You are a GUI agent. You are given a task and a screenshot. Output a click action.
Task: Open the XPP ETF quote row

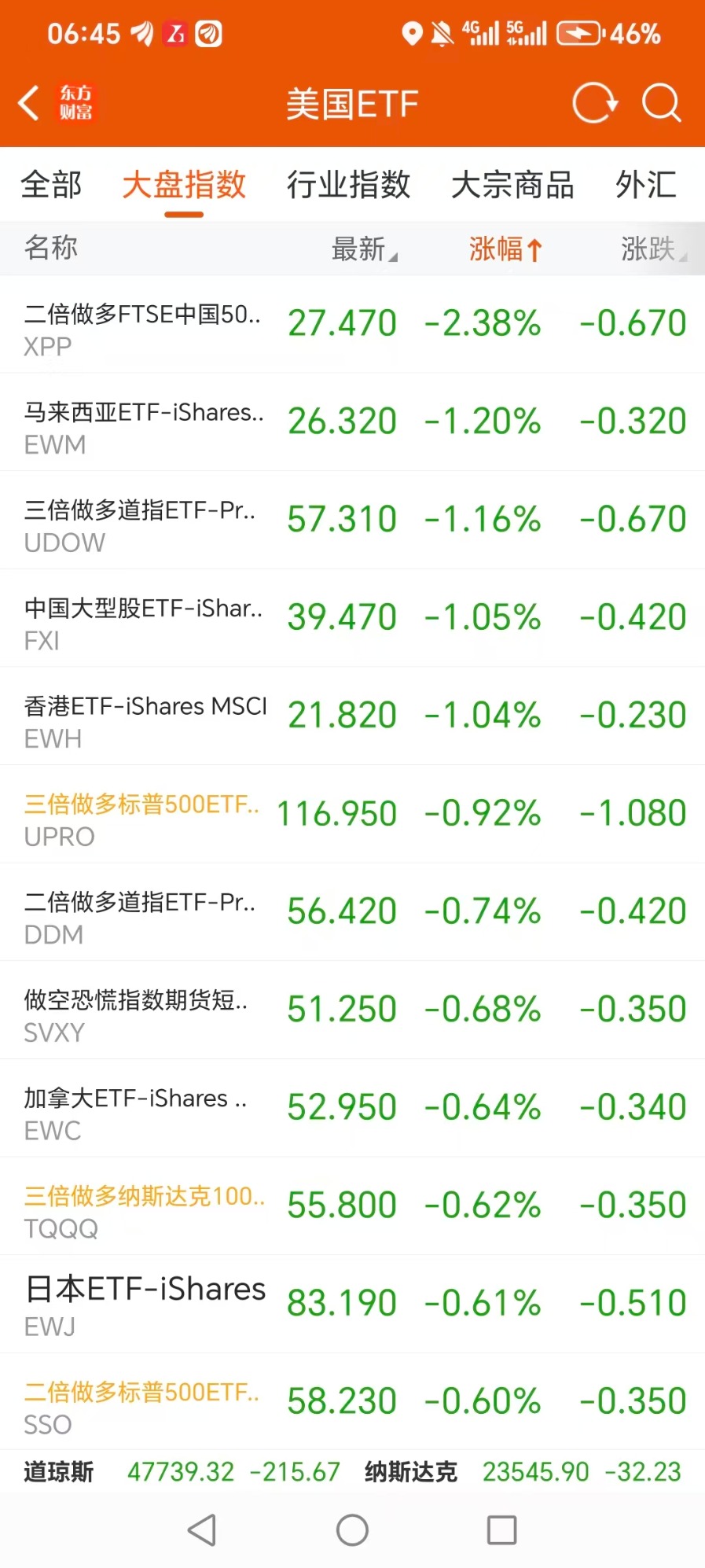pos(352,324)
